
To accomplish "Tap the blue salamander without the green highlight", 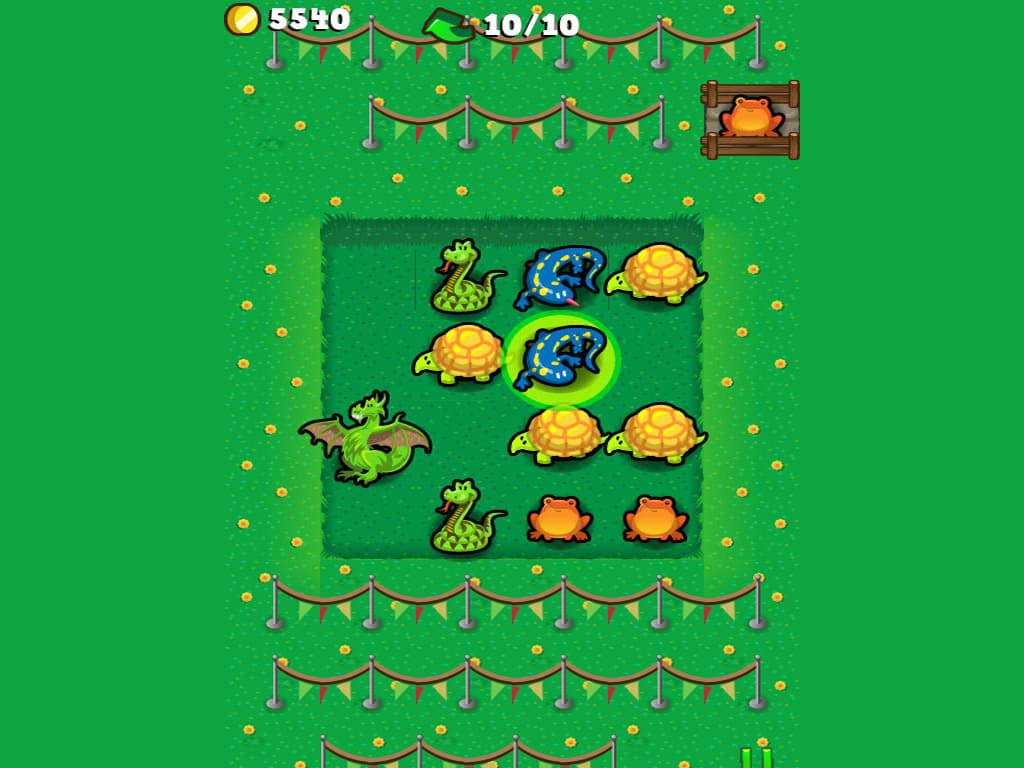I will [x=561, y=275].
